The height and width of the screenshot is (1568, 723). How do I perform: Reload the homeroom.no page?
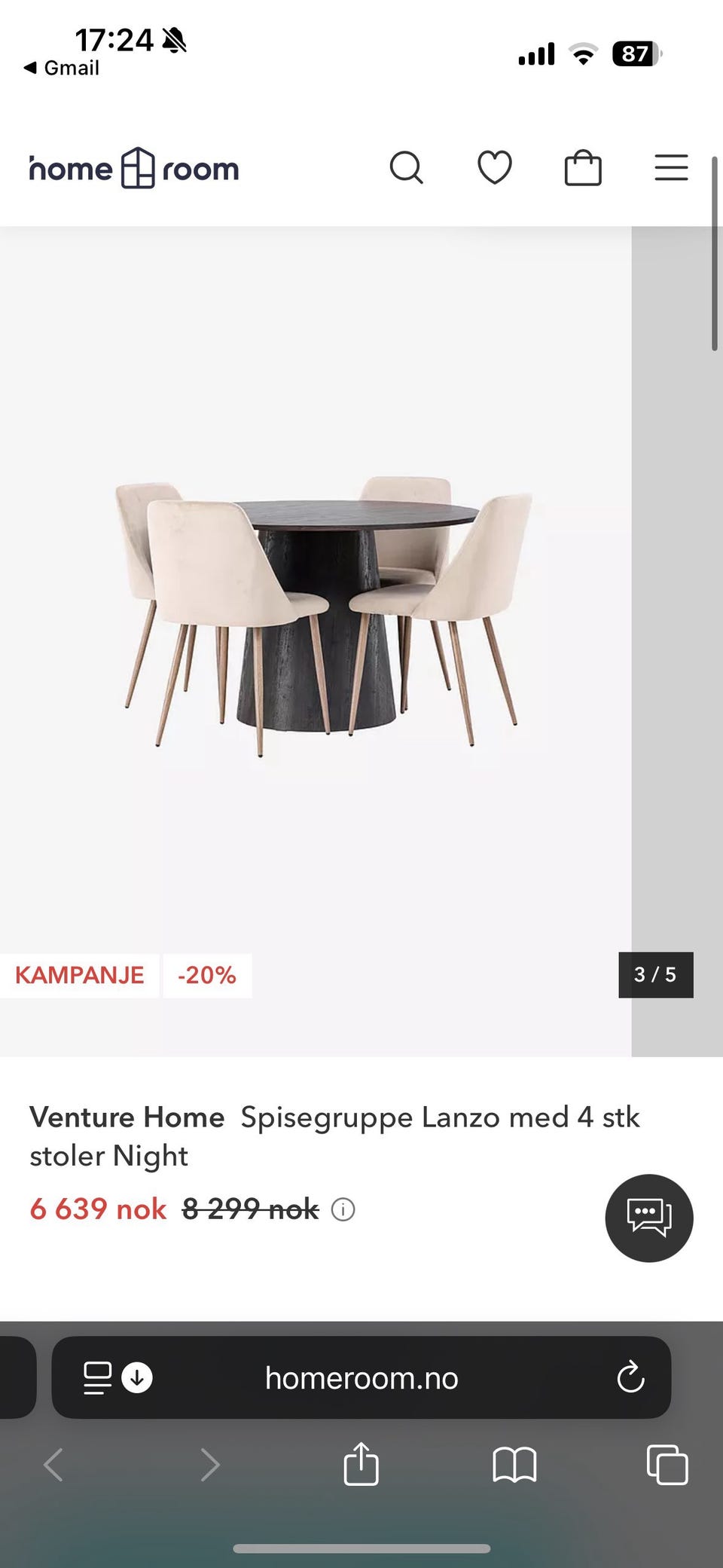pos(630,1377)
